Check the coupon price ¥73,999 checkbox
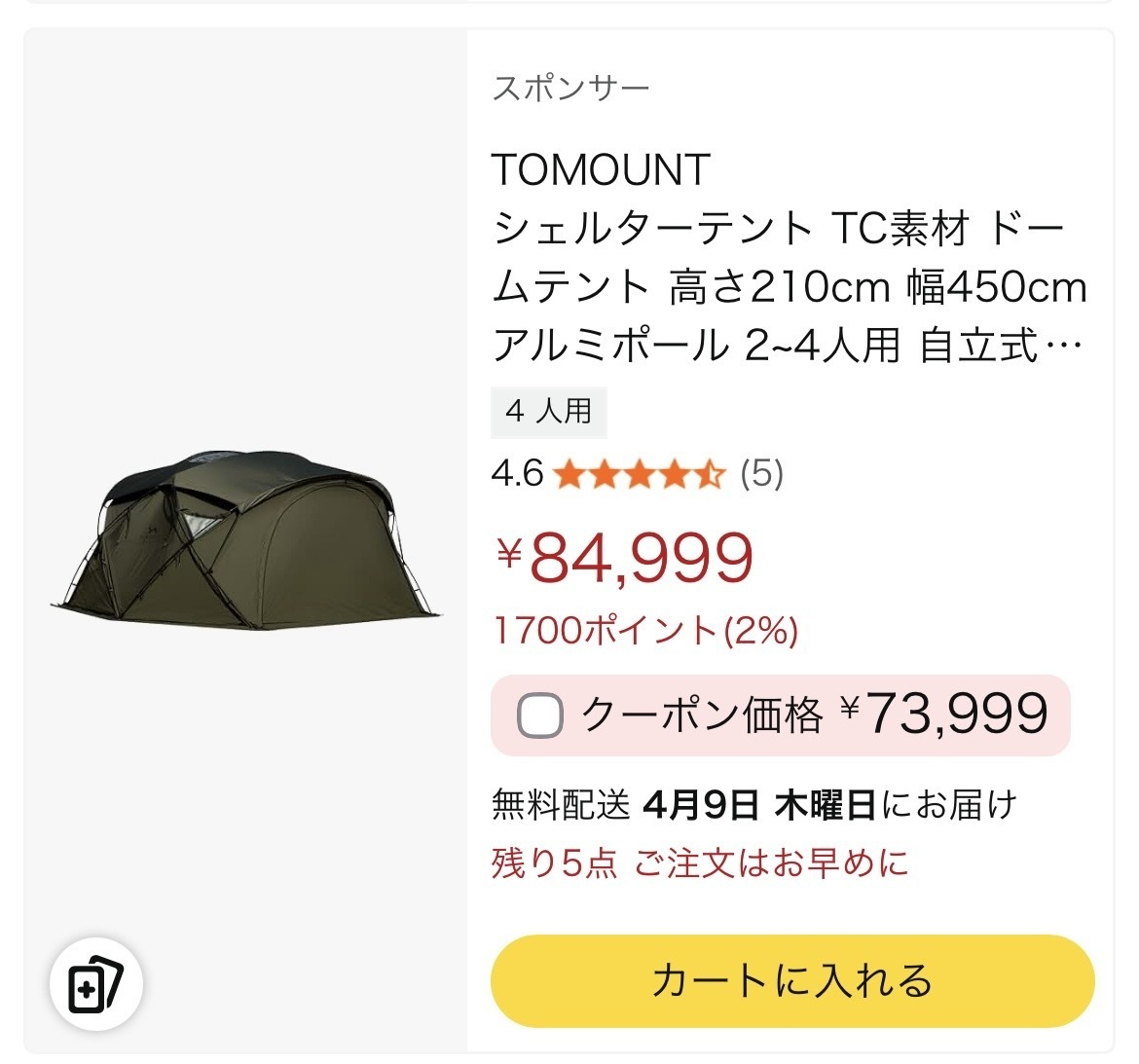 click(539, 716)
